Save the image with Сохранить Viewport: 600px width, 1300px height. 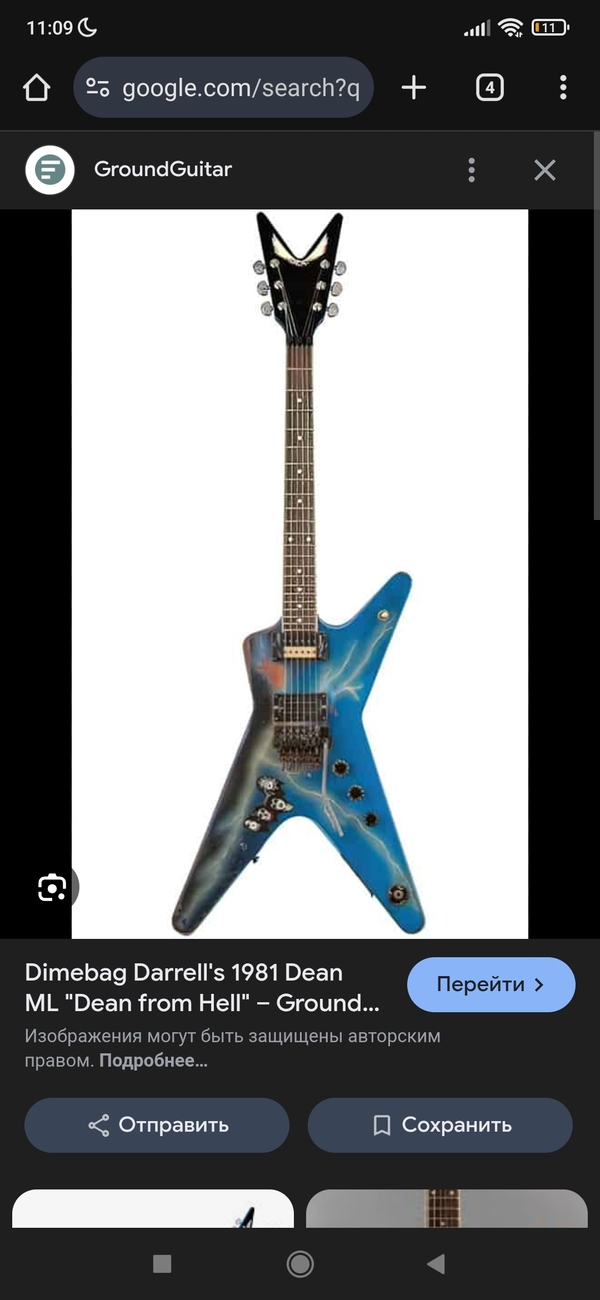pos(440,1125)
